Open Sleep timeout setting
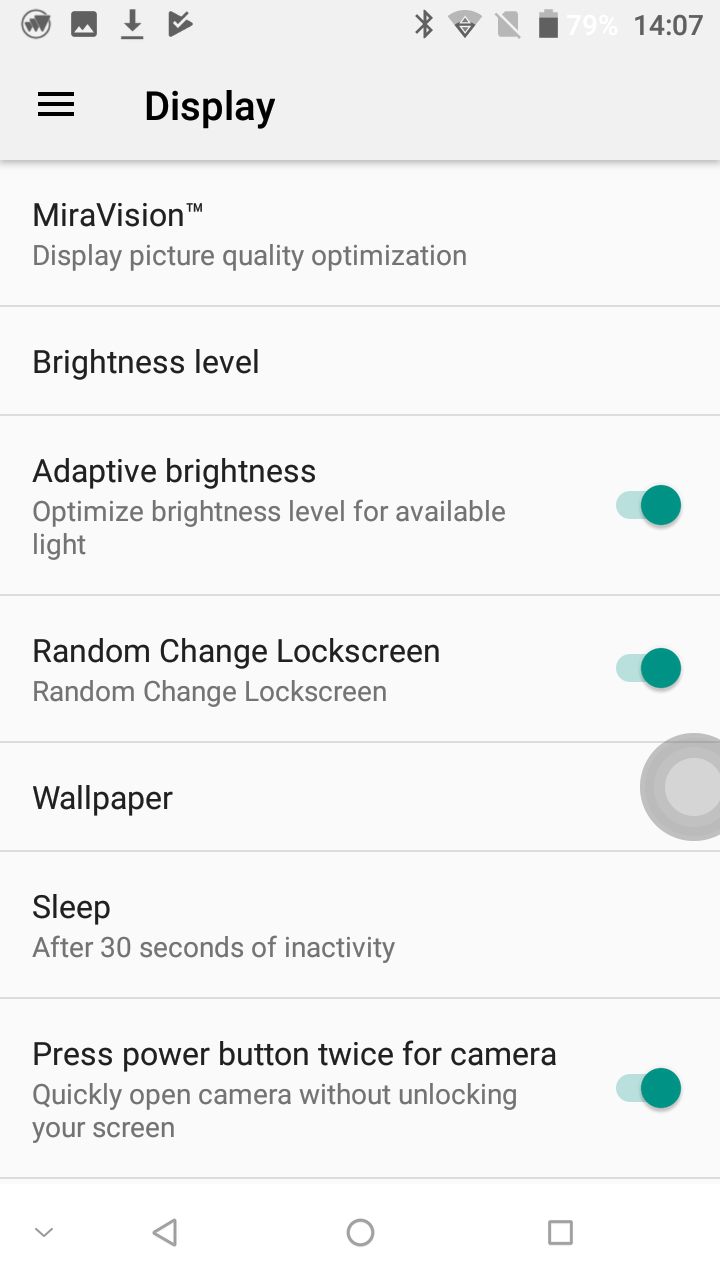This screenshot has height=1280, width=720. click(x=360, y=925)
